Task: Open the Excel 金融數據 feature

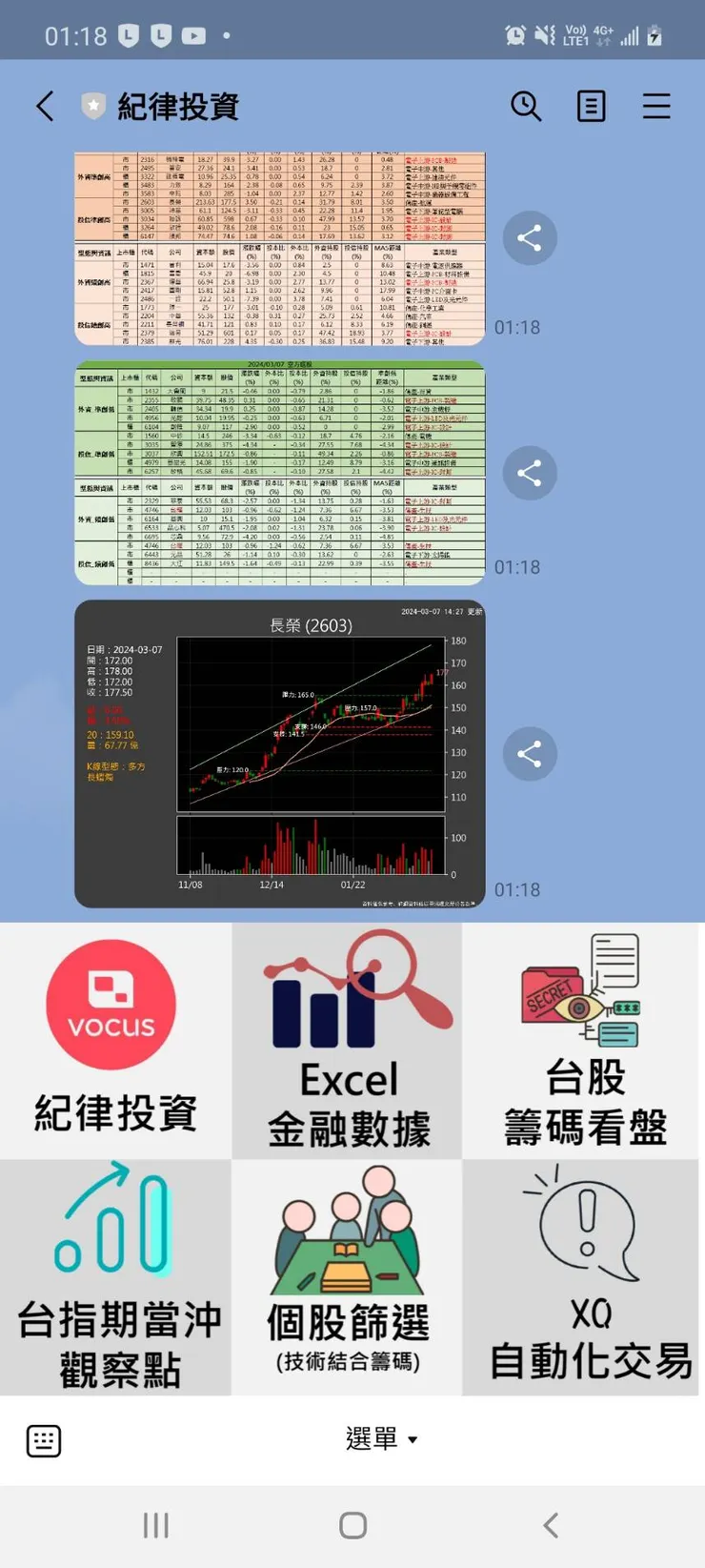Action: point(348,1039)
